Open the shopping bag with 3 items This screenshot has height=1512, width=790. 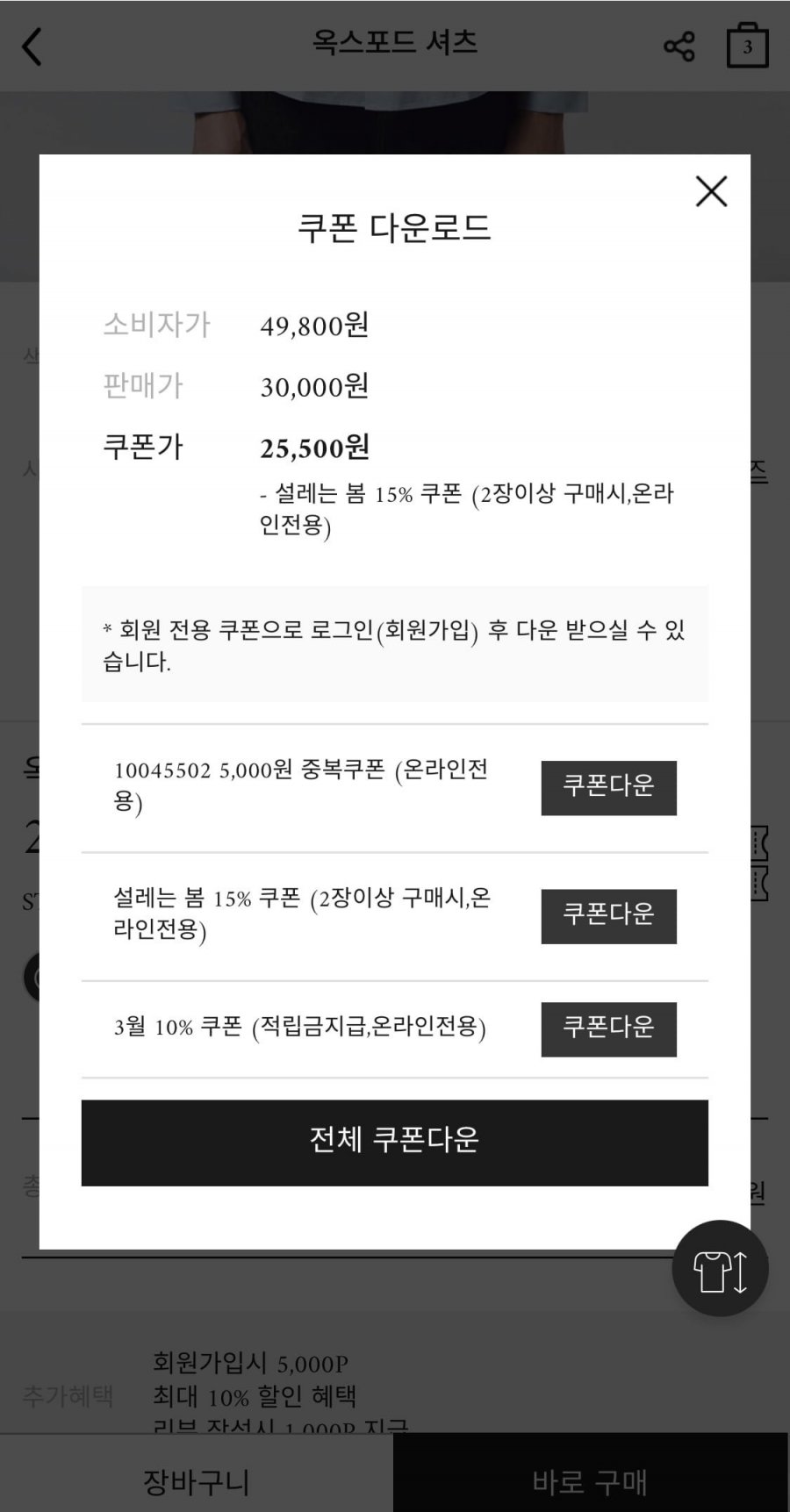click(x=747, y=45)
